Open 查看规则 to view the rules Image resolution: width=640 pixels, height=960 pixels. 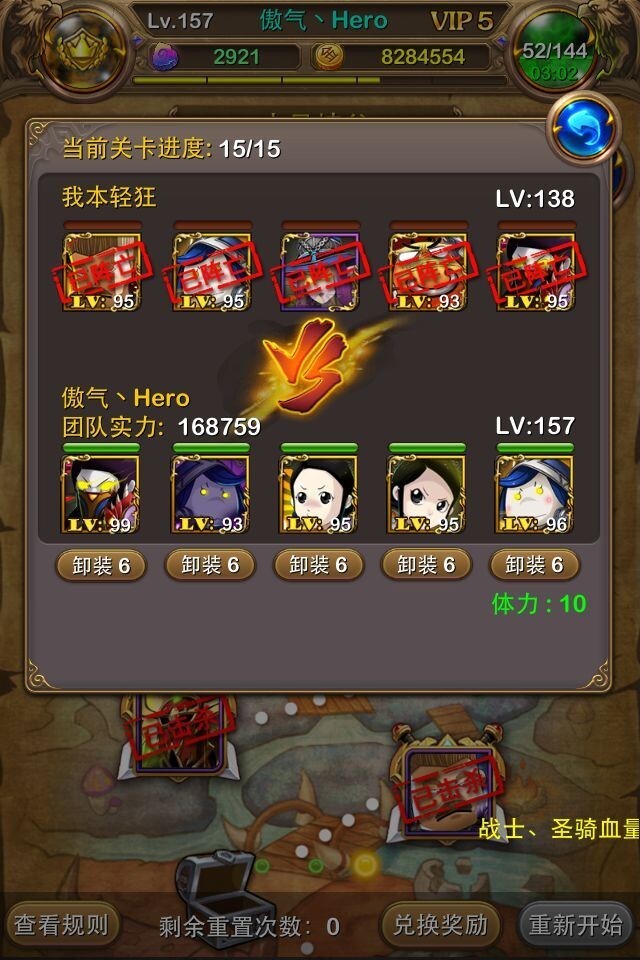pyautogui.click(x=60, y=924)
